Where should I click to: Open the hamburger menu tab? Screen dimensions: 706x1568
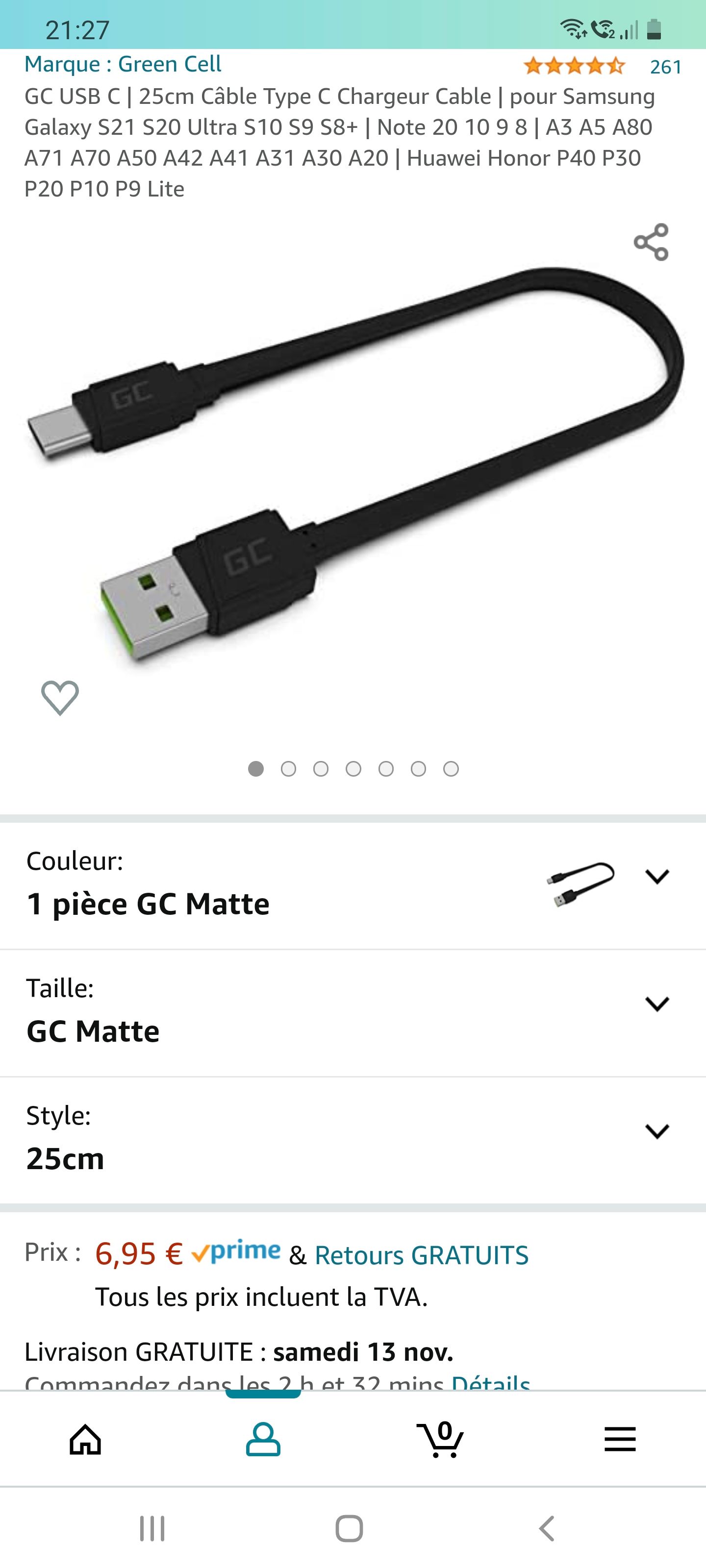click(620, 1440)
